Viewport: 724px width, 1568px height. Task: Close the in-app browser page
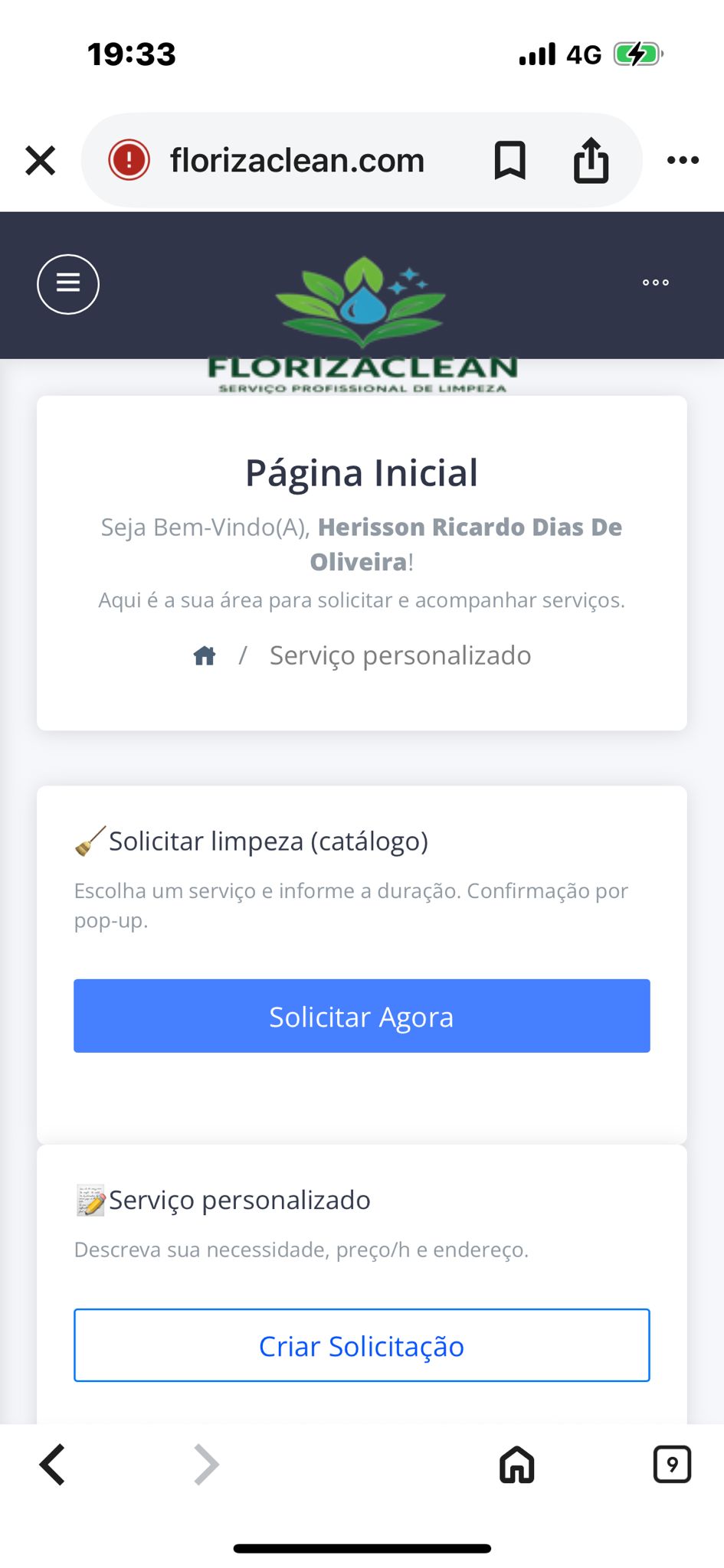41,161
